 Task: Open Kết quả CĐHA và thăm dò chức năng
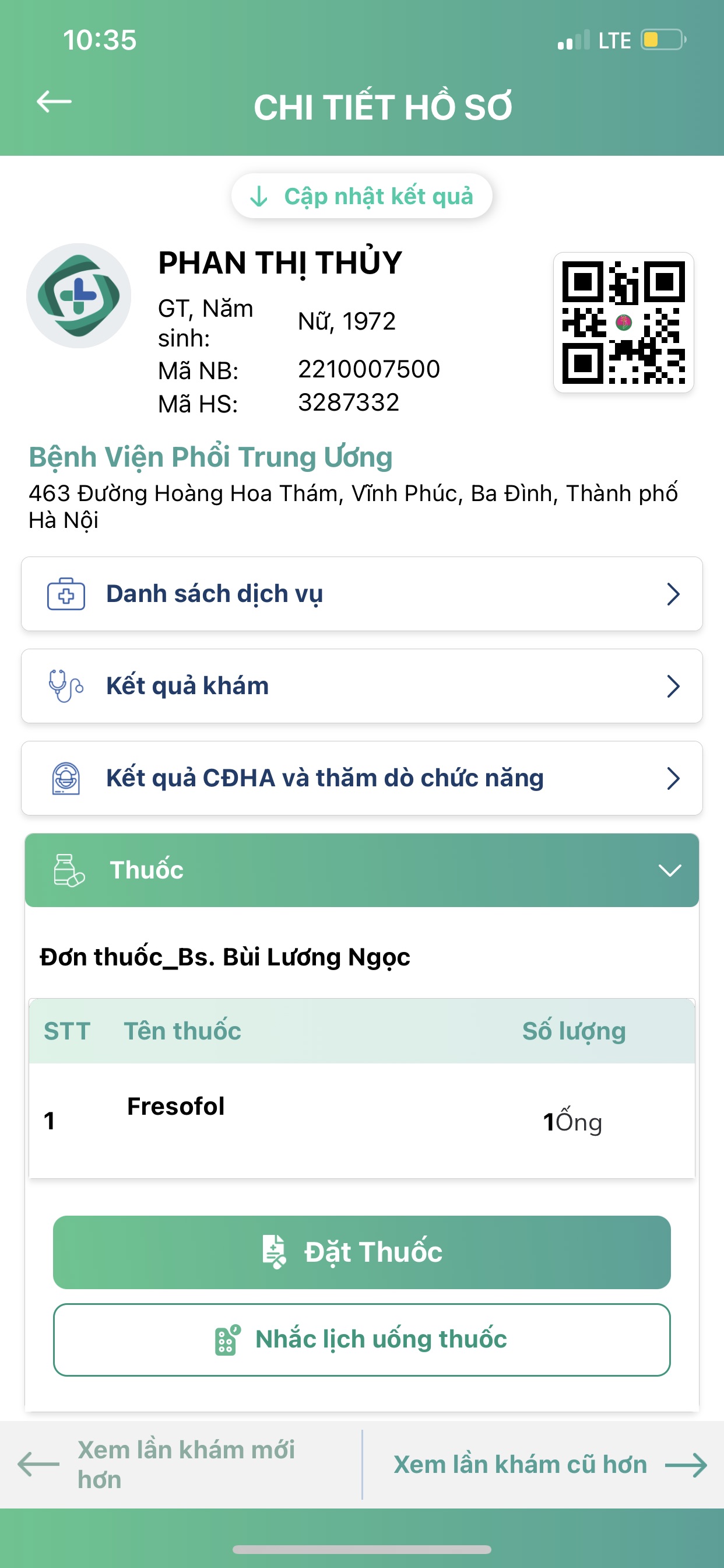361,778
